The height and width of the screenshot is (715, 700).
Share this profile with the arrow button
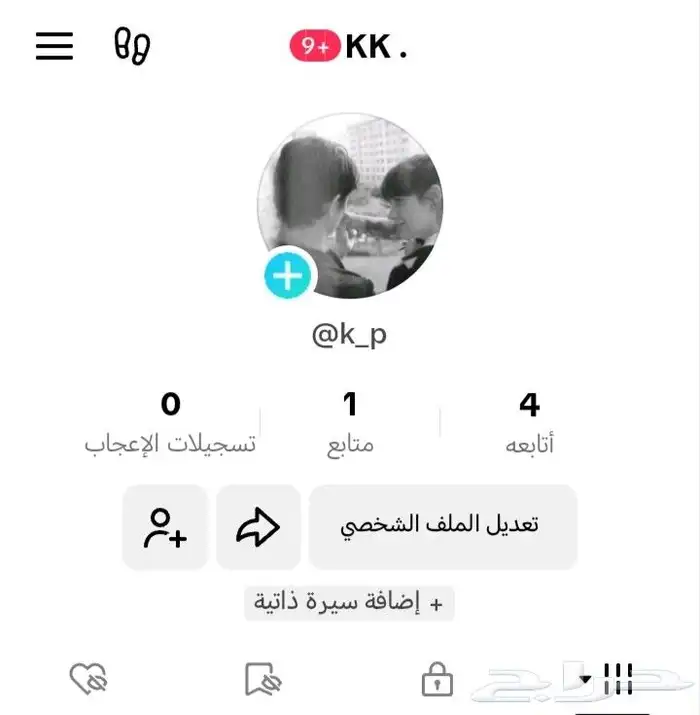click(258, 527)
